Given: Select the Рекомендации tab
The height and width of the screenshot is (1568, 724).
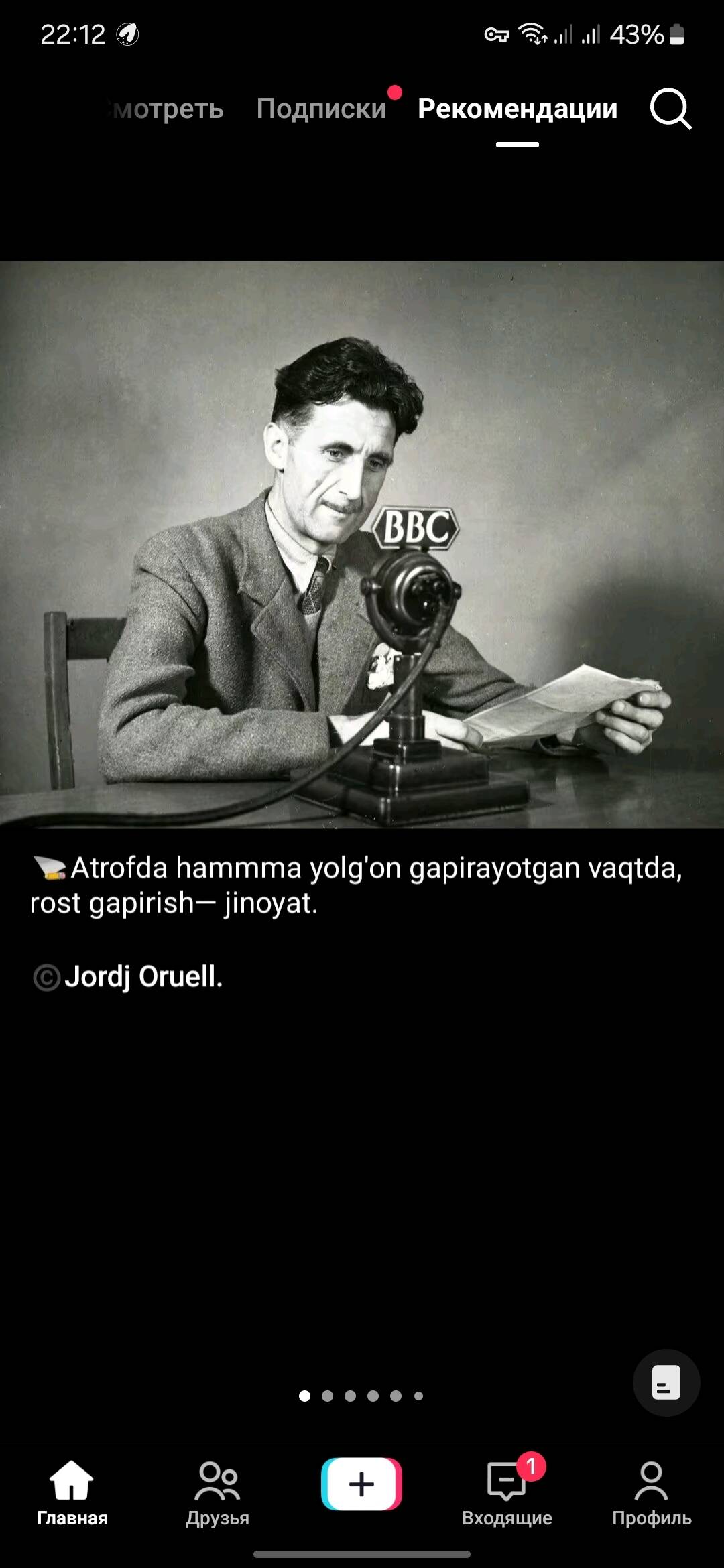Looking at the screenshot, I should [517, 109].
